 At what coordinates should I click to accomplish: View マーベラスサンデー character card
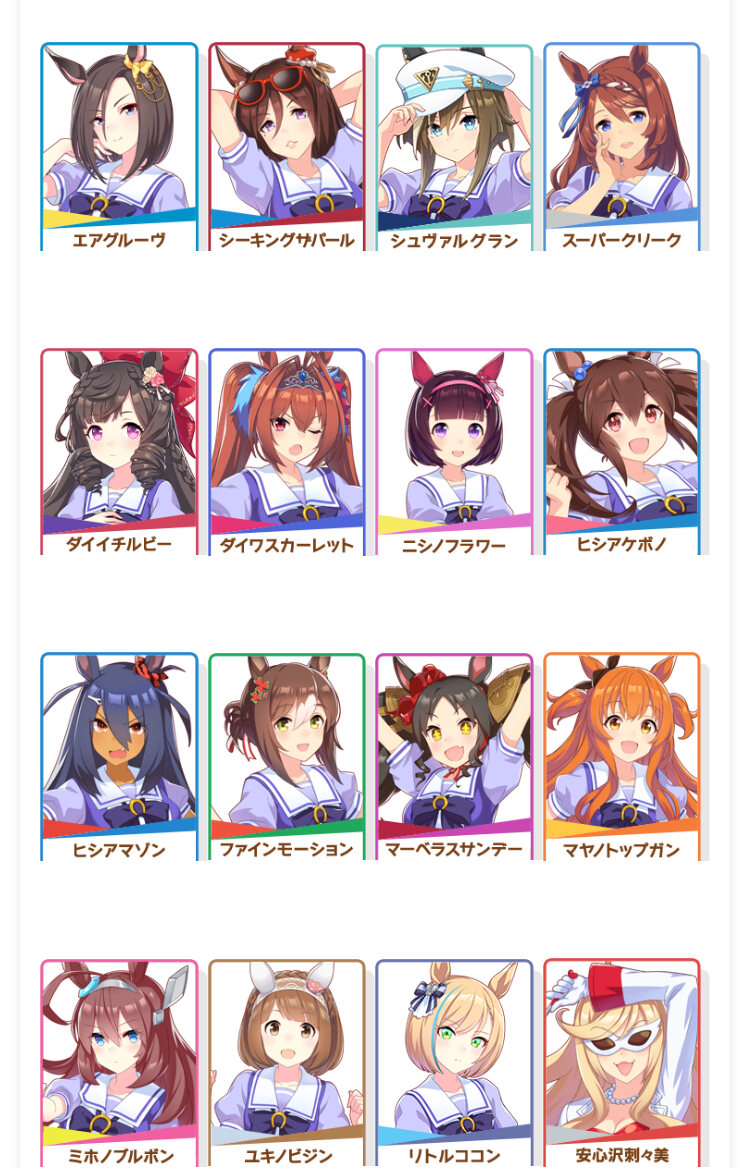tap(454, 756)
